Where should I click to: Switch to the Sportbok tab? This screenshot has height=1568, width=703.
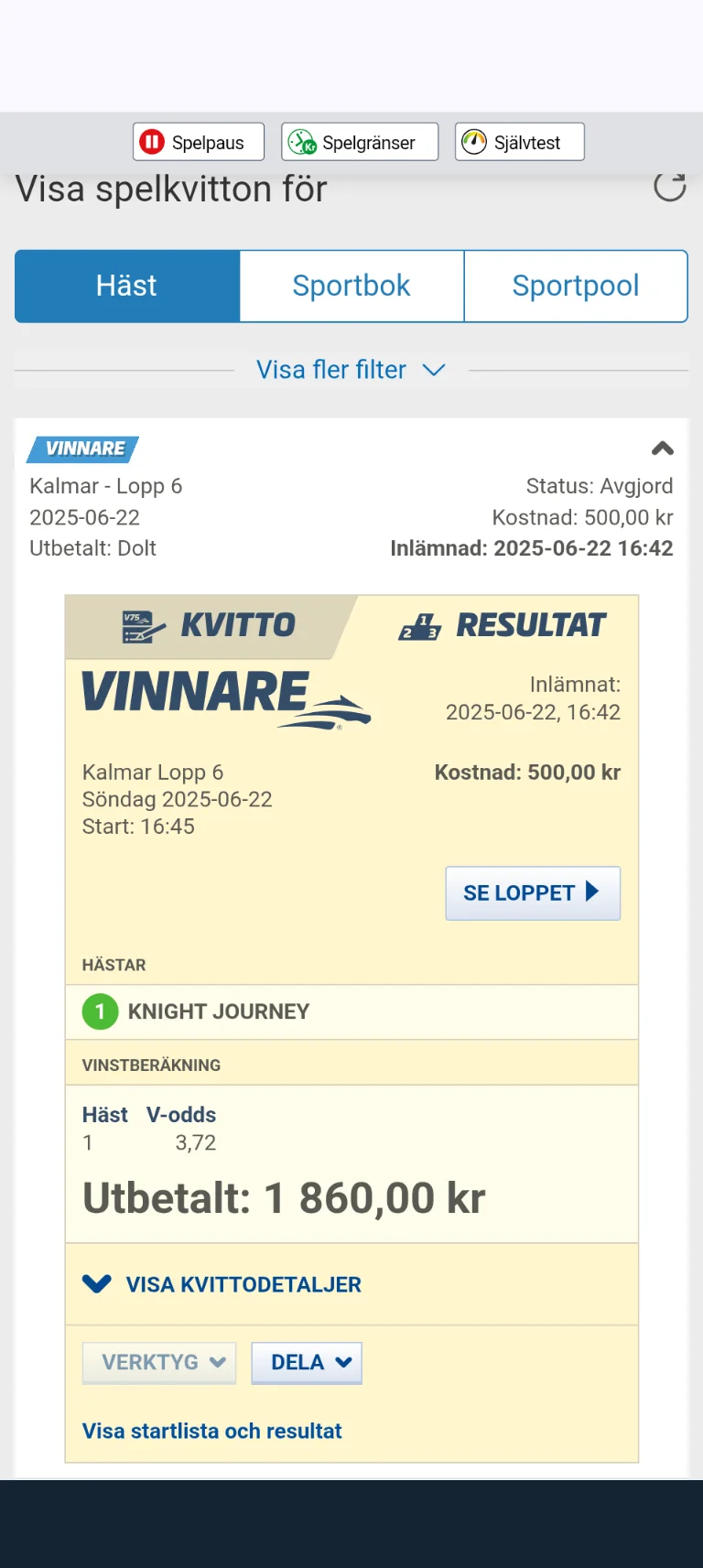coord(351,286)
